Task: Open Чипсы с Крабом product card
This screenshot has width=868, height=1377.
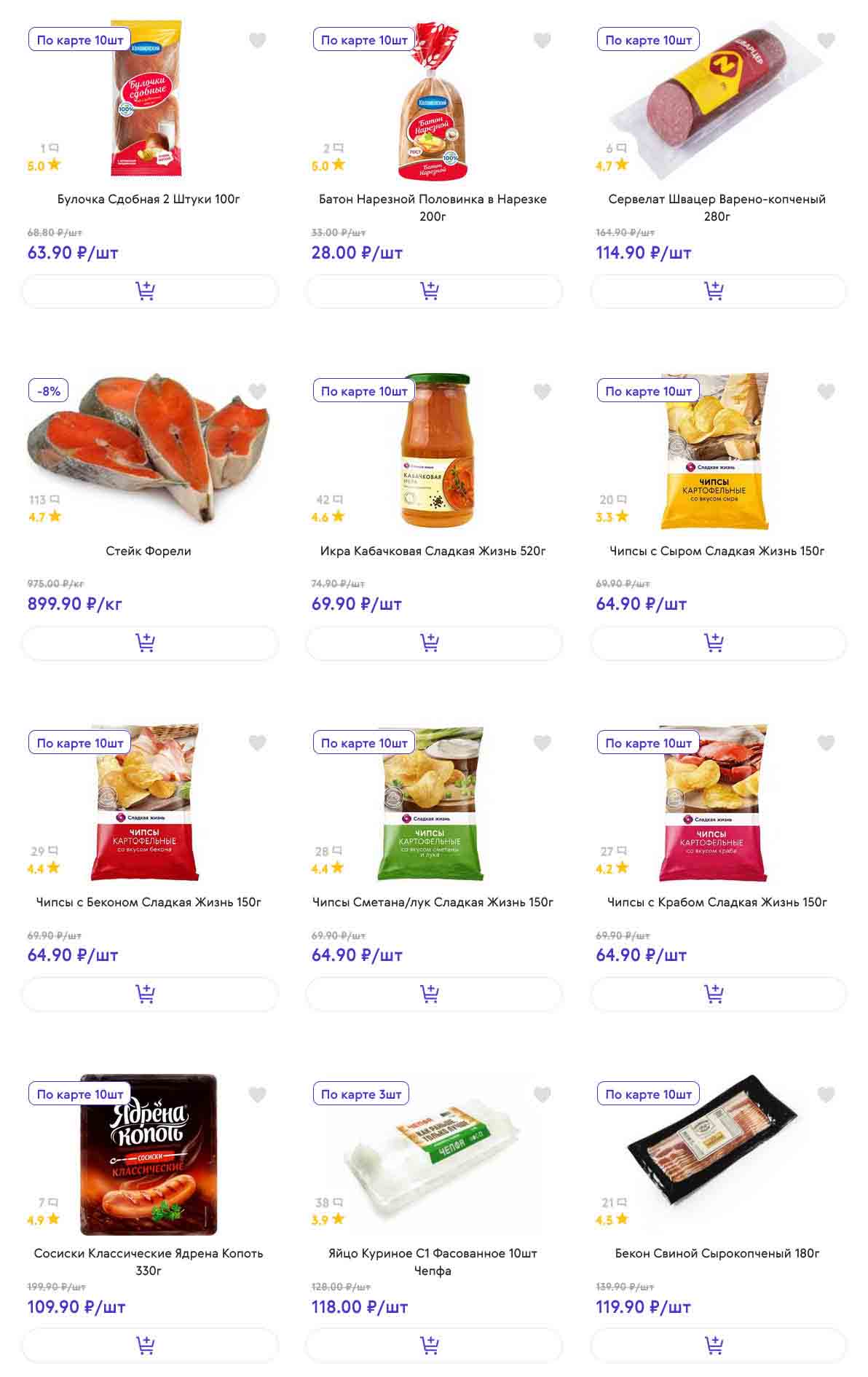Action: click(x=717, y=902)
